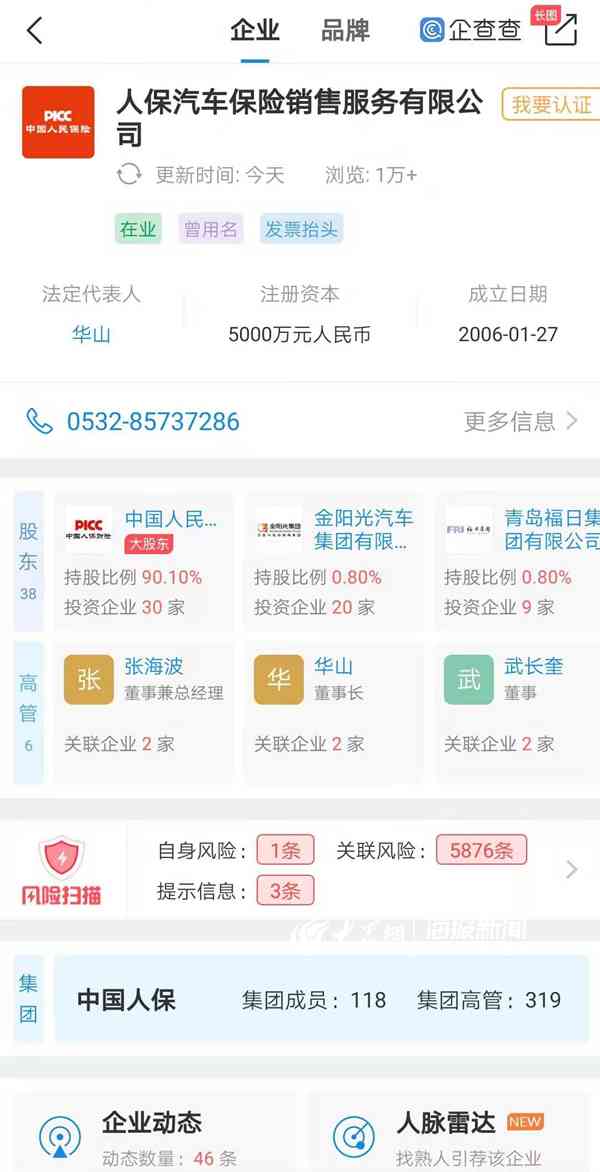Go back with the top-left arrow
This screenshot has width=600, height=1172.
35,30
